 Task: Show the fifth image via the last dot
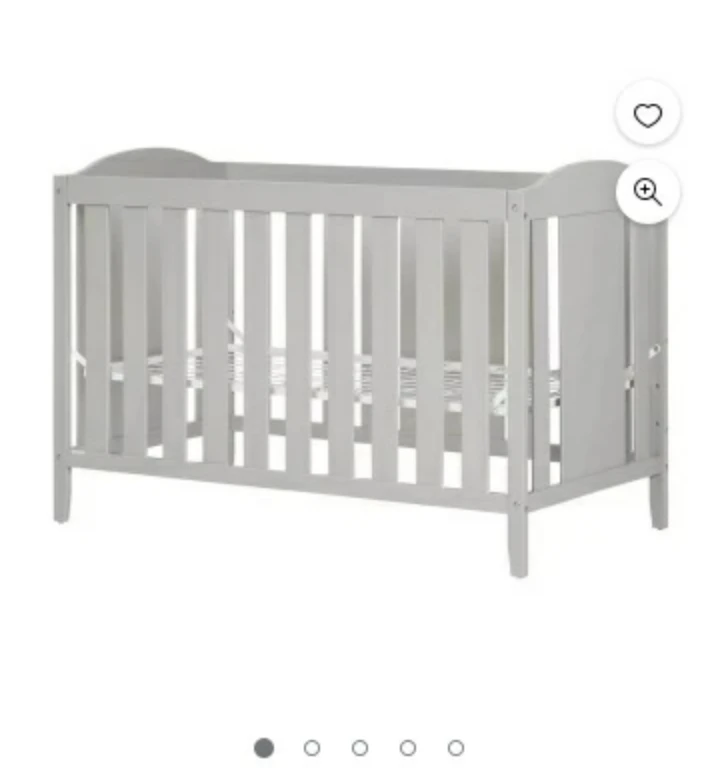456,748
